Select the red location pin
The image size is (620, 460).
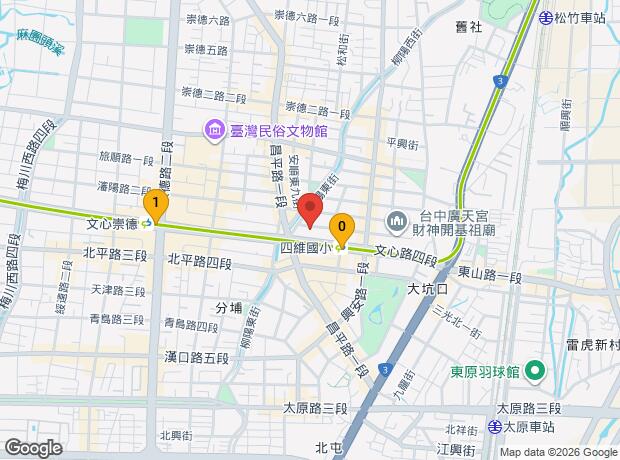[x=310, y=212]
